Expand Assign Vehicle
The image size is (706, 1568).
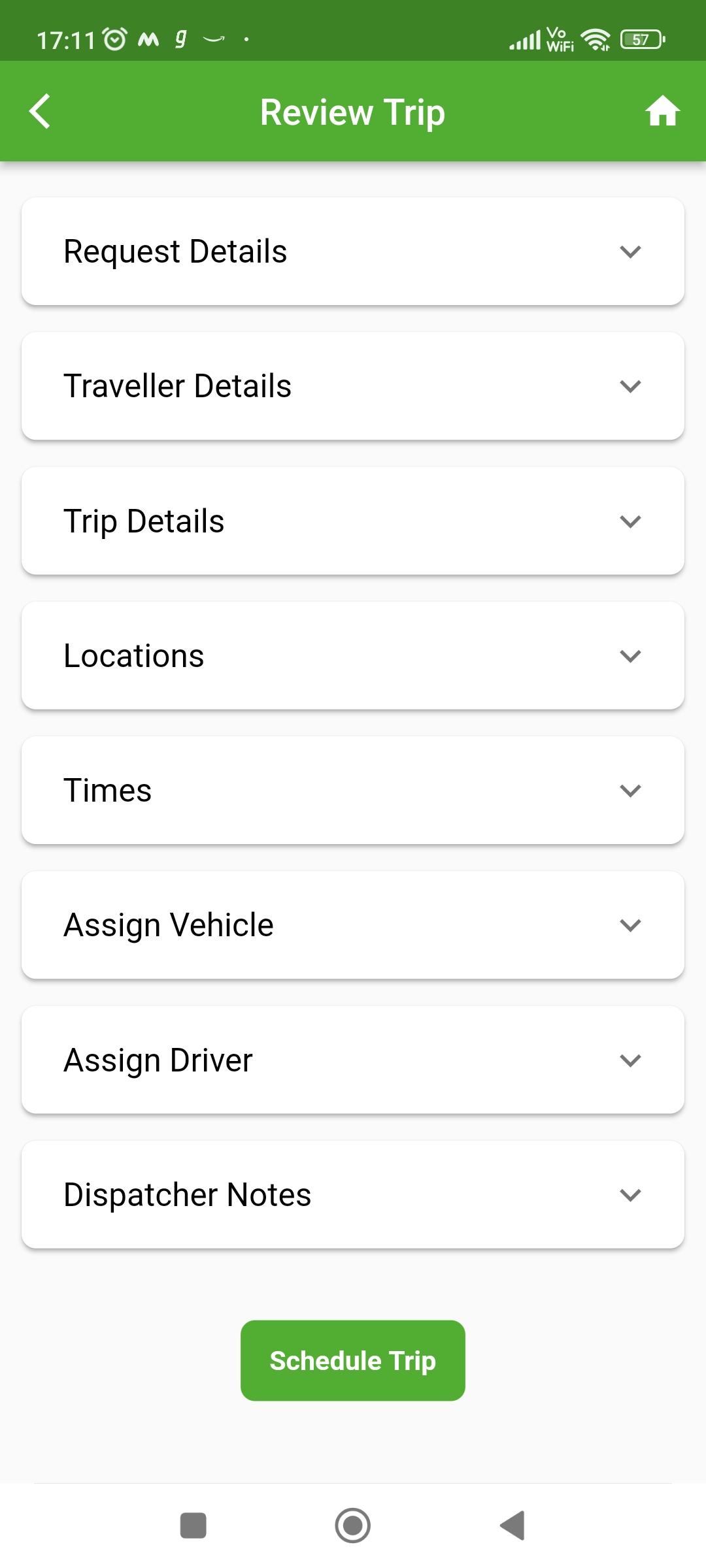[x=353, y=925]
